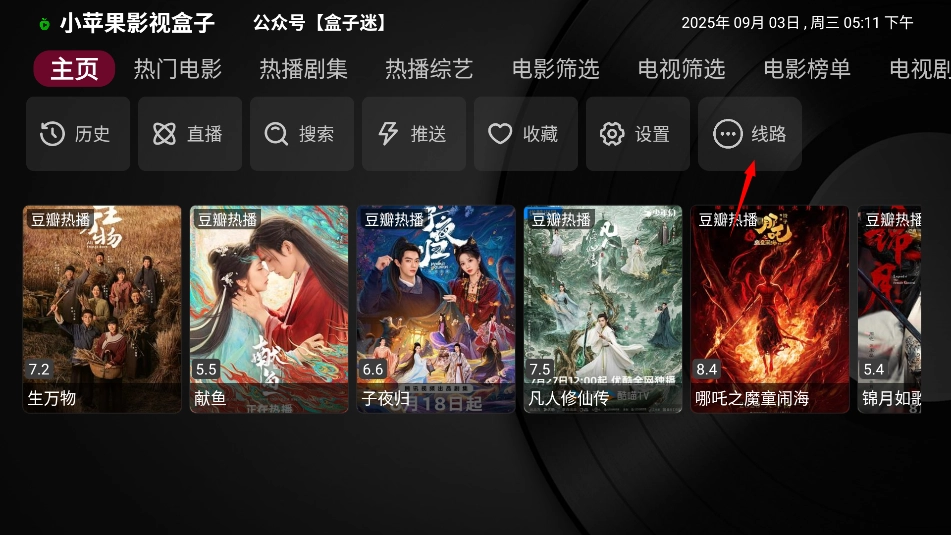
Task: Select the 子夜归 poster
Action: [x=436, y=308]
